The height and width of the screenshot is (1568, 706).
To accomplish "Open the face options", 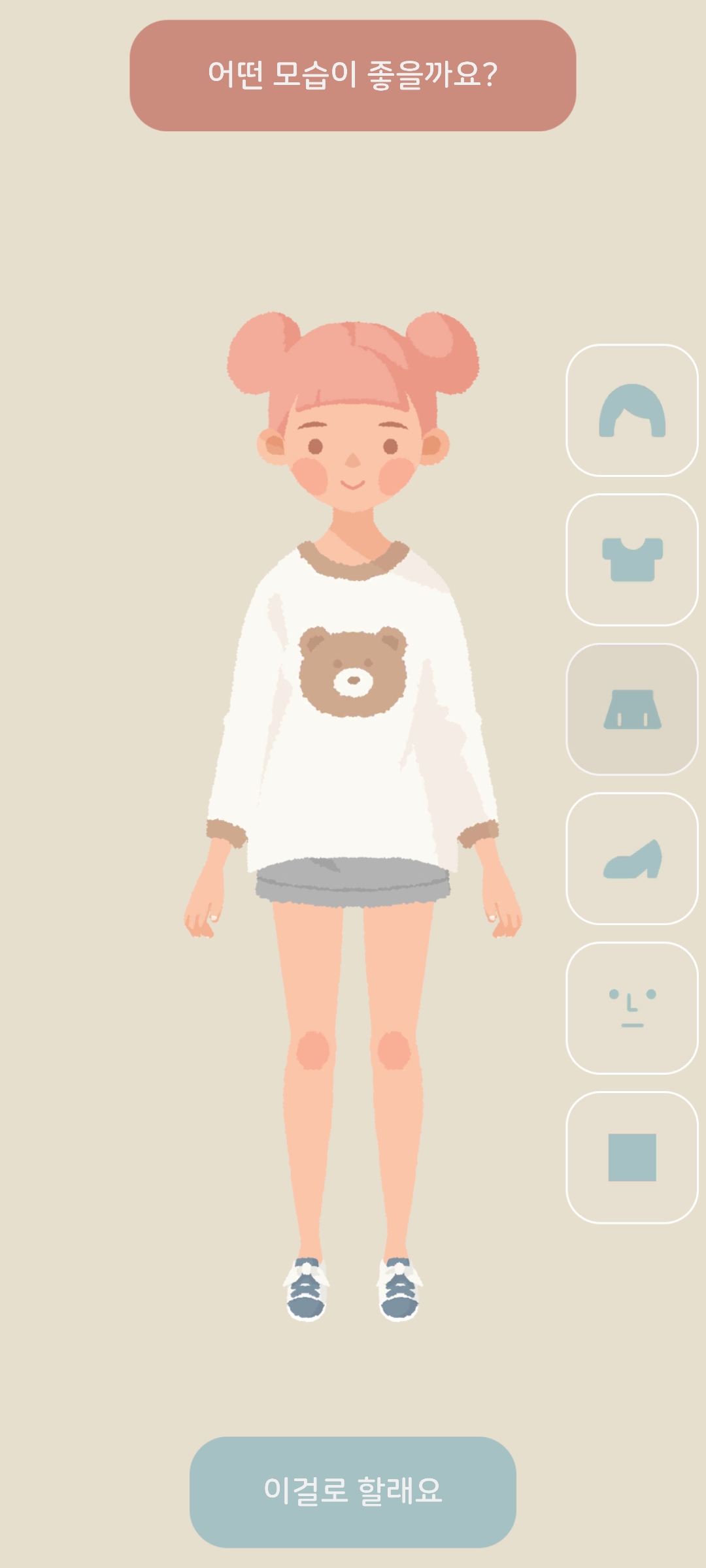I will tap(631, 1008).
